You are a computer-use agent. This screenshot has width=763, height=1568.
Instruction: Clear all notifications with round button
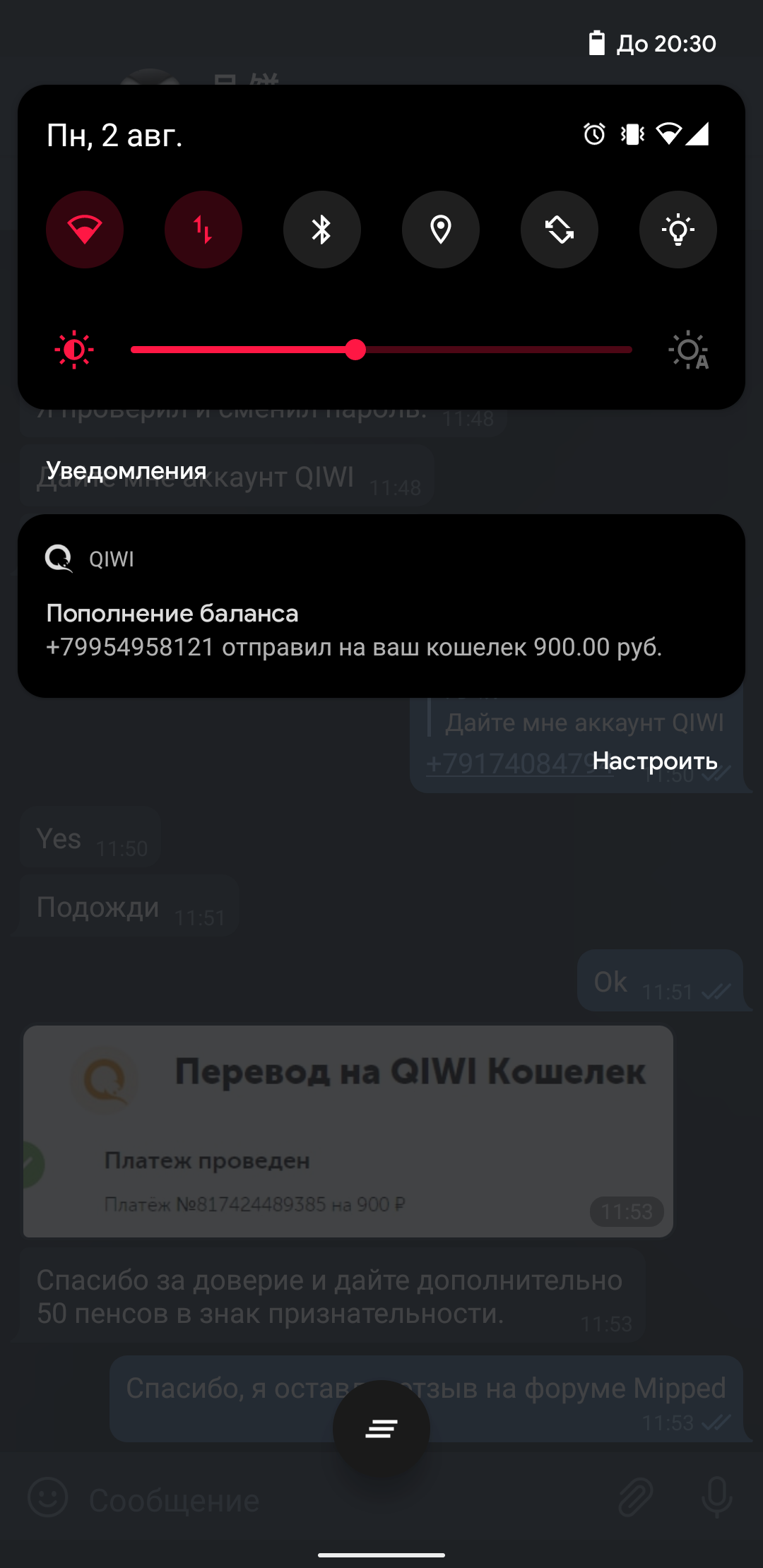(381, 1429)
